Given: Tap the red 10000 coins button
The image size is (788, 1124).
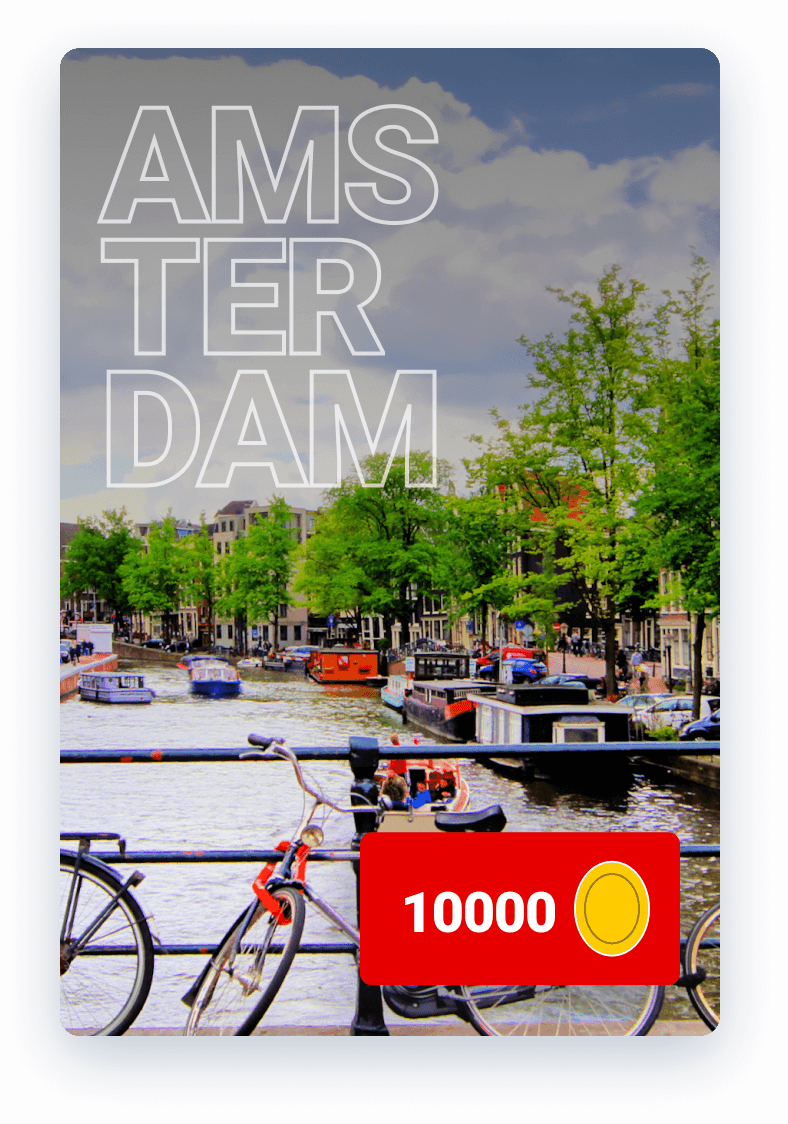Looking at the screenshot, I should point(519,909).
